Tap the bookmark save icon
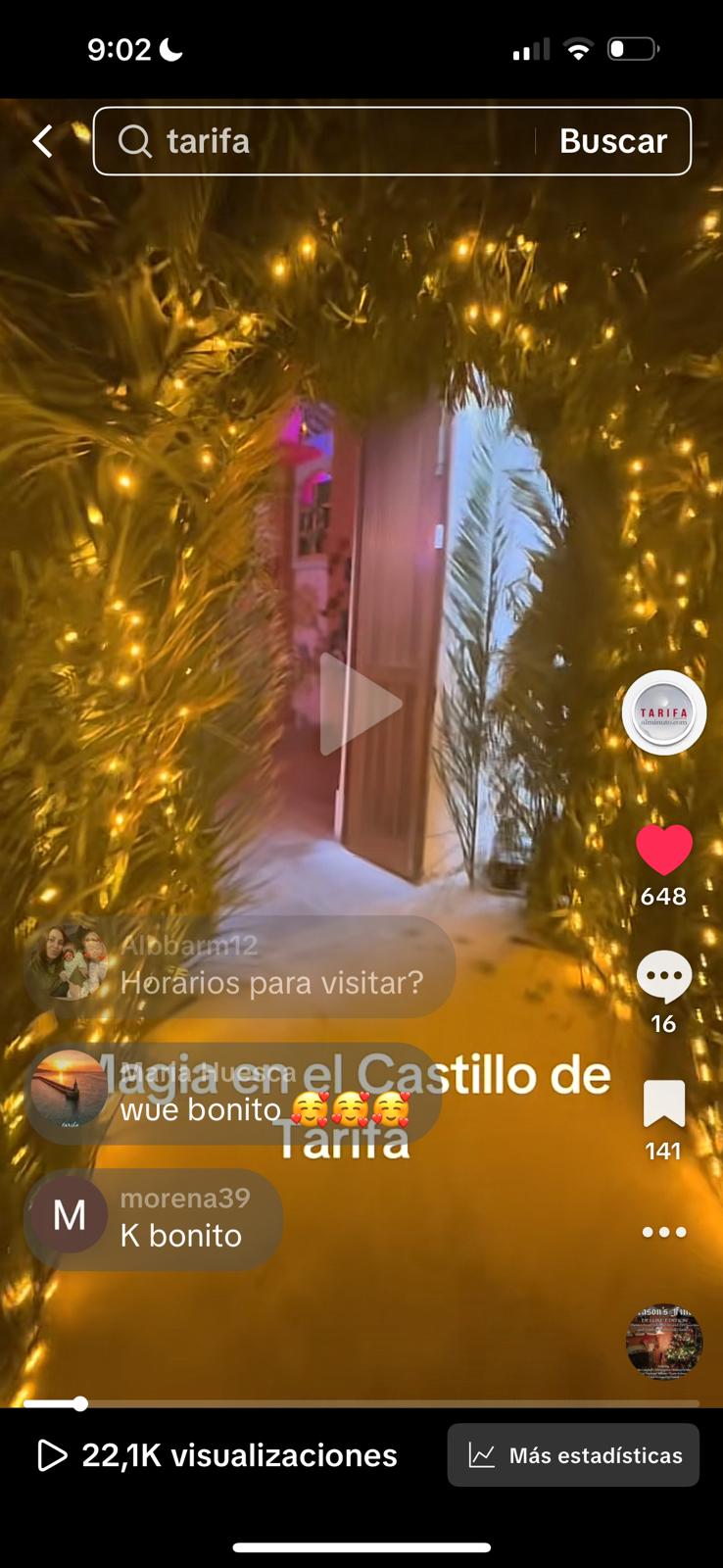Viewport: 723px width, 1568px height. tap(663, 1103)
